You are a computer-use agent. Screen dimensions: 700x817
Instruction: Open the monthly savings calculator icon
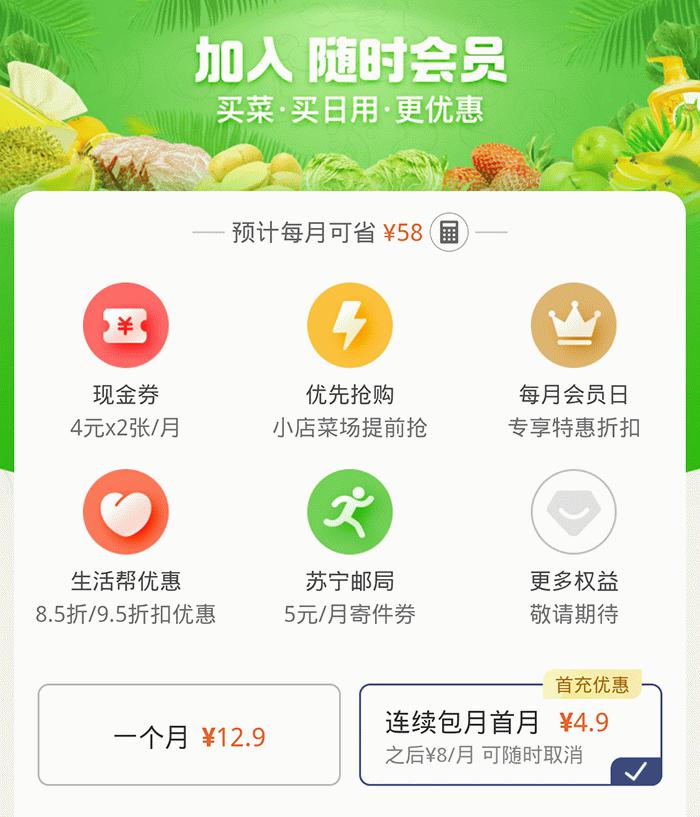(449, 233)
